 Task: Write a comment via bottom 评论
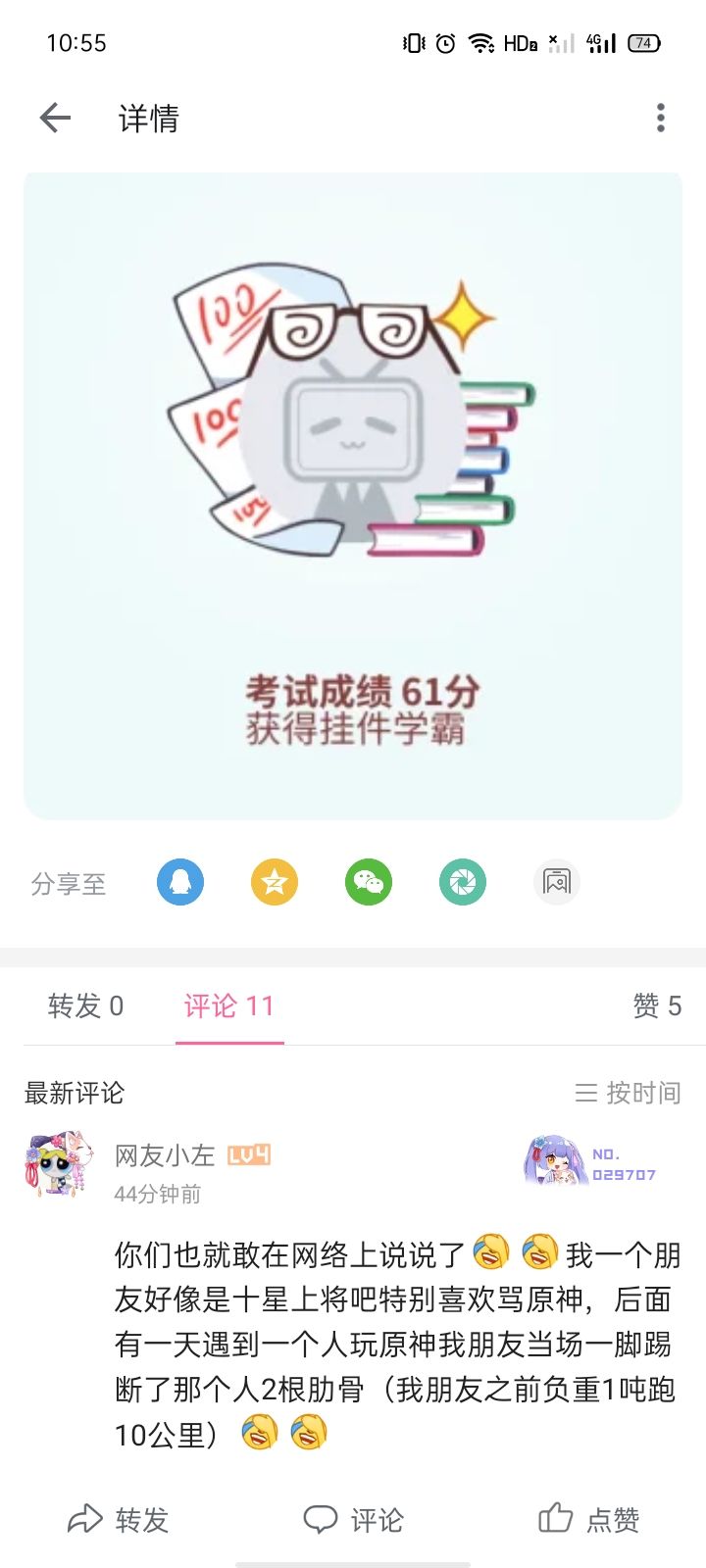353,1520
